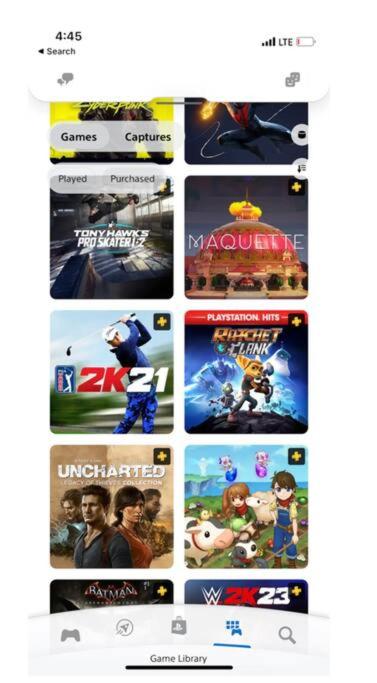Switch to the Captures tab

[x=148, y=137]
